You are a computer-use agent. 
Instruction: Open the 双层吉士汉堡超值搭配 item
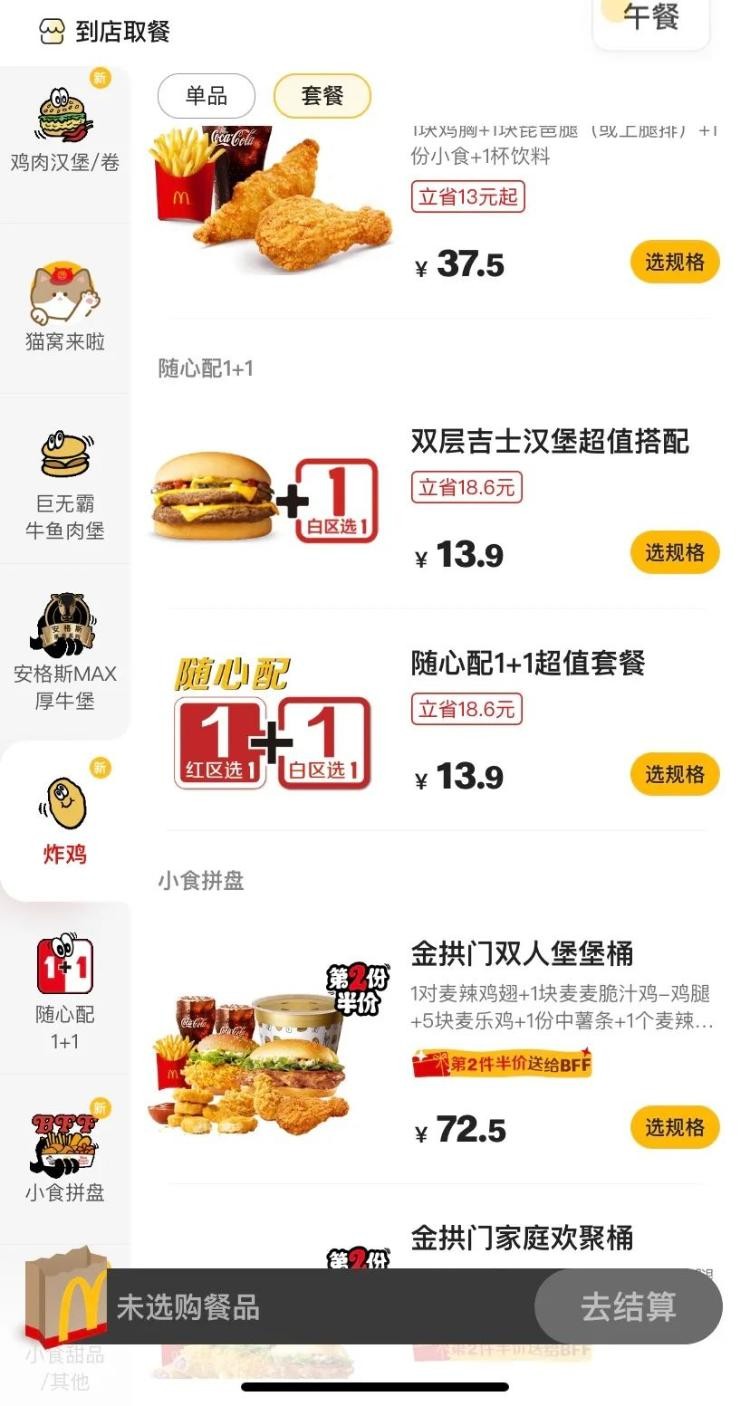tap(549, 441)
